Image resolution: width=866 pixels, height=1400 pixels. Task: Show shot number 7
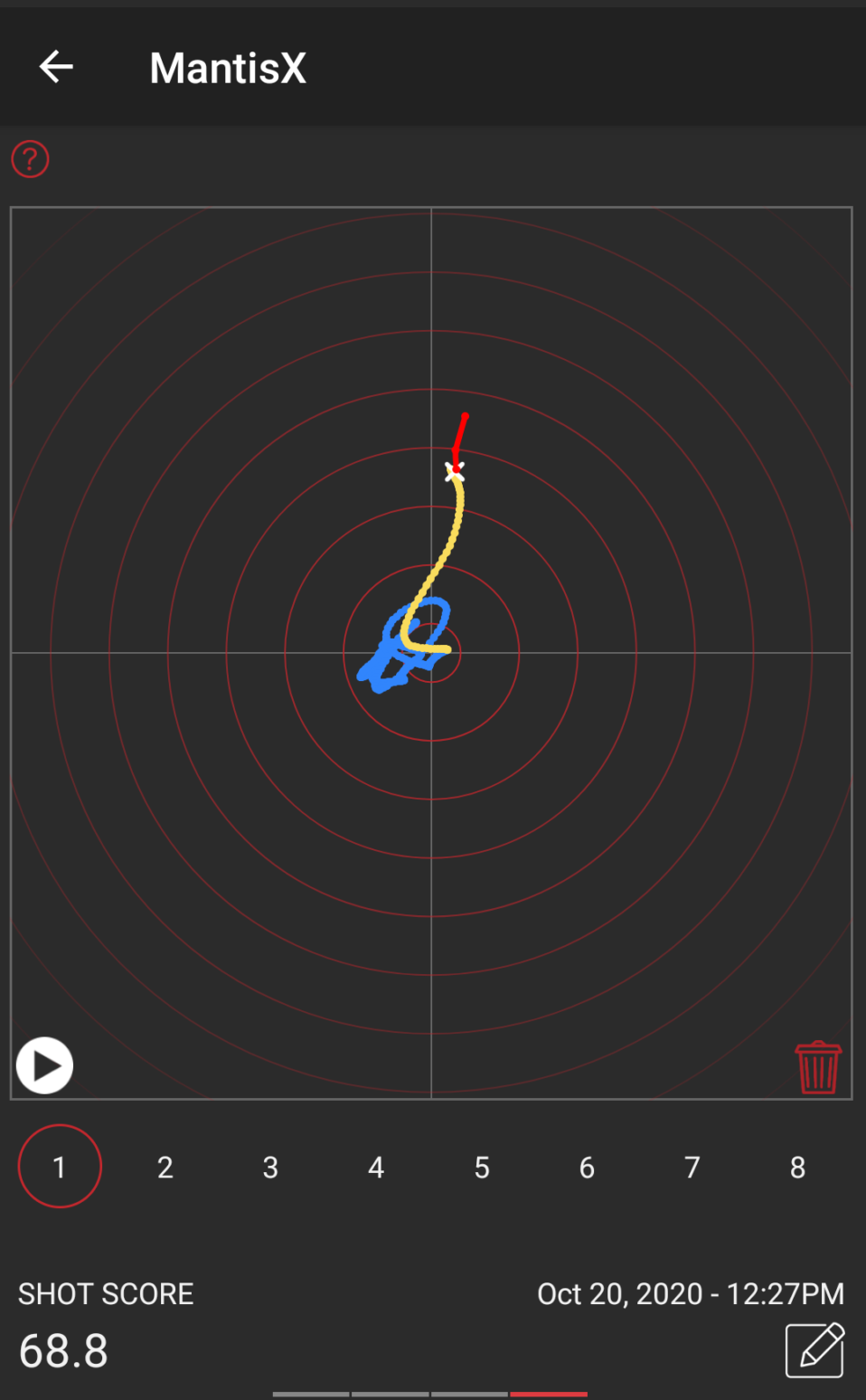pyautogui.click(x=692, y=1168)
